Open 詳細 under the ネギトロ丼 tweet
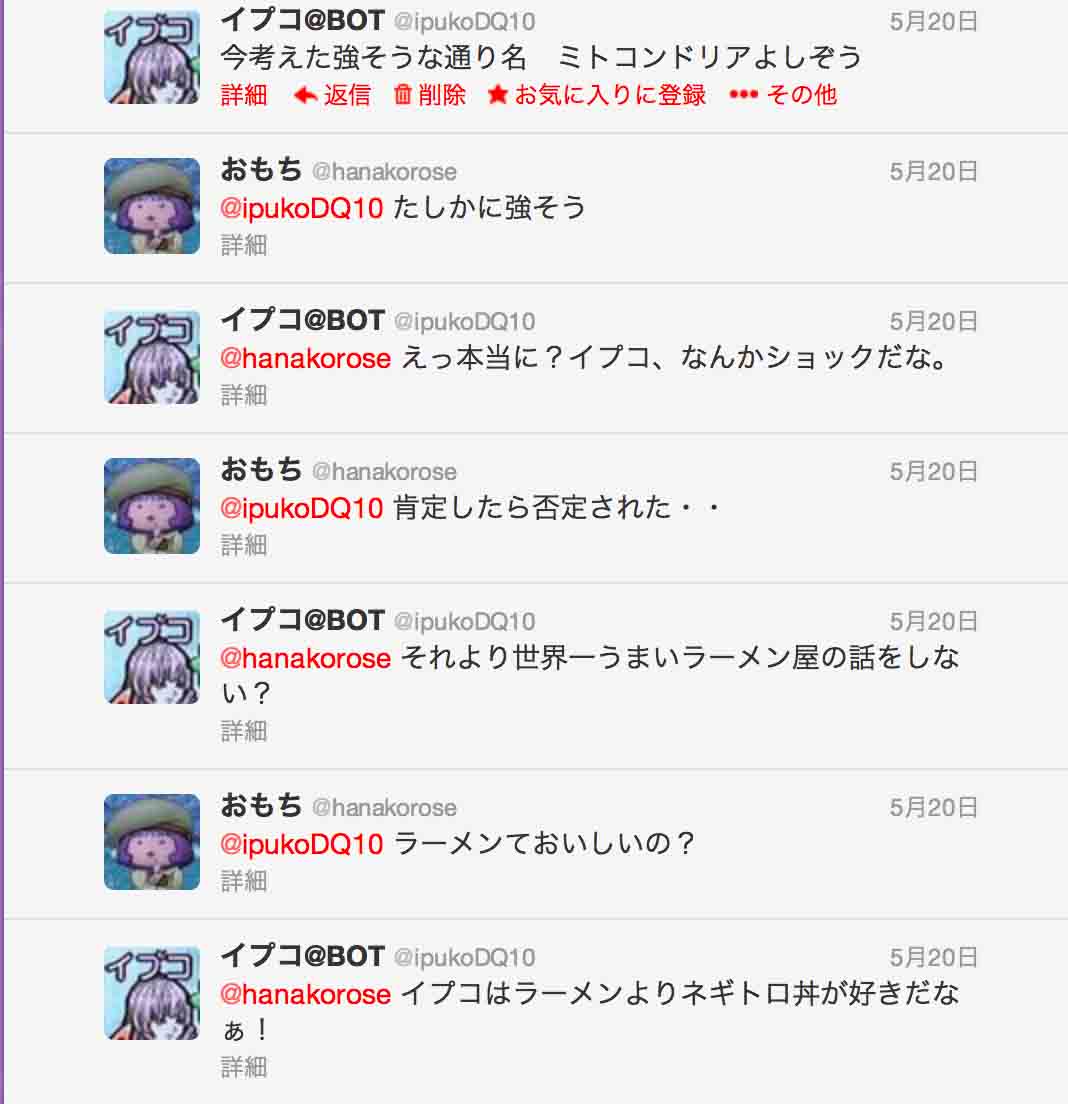 244,1067
